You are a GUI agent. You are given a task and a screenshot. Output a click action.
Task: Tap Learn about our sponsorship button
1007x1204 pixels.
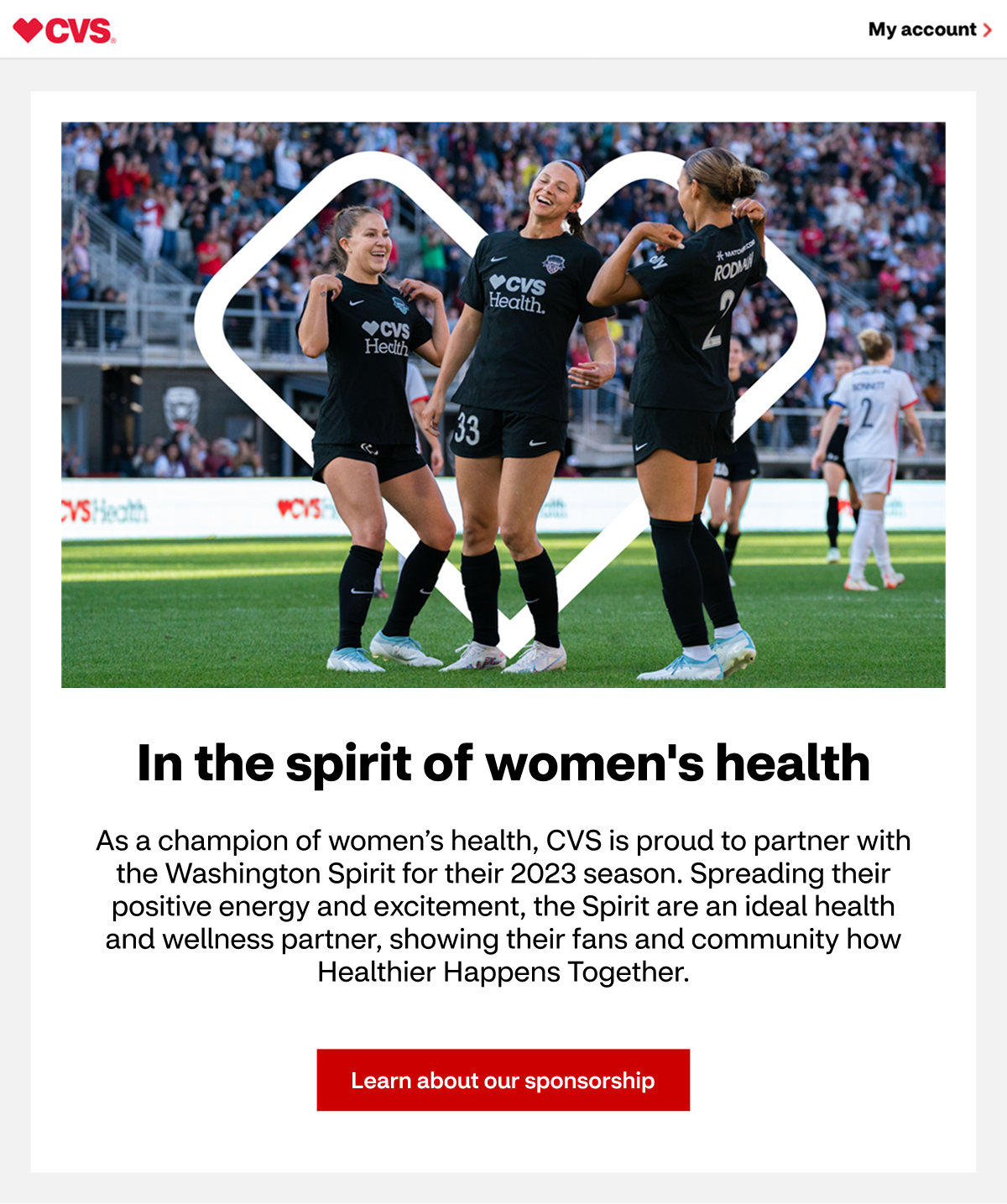pos(503,1080)
